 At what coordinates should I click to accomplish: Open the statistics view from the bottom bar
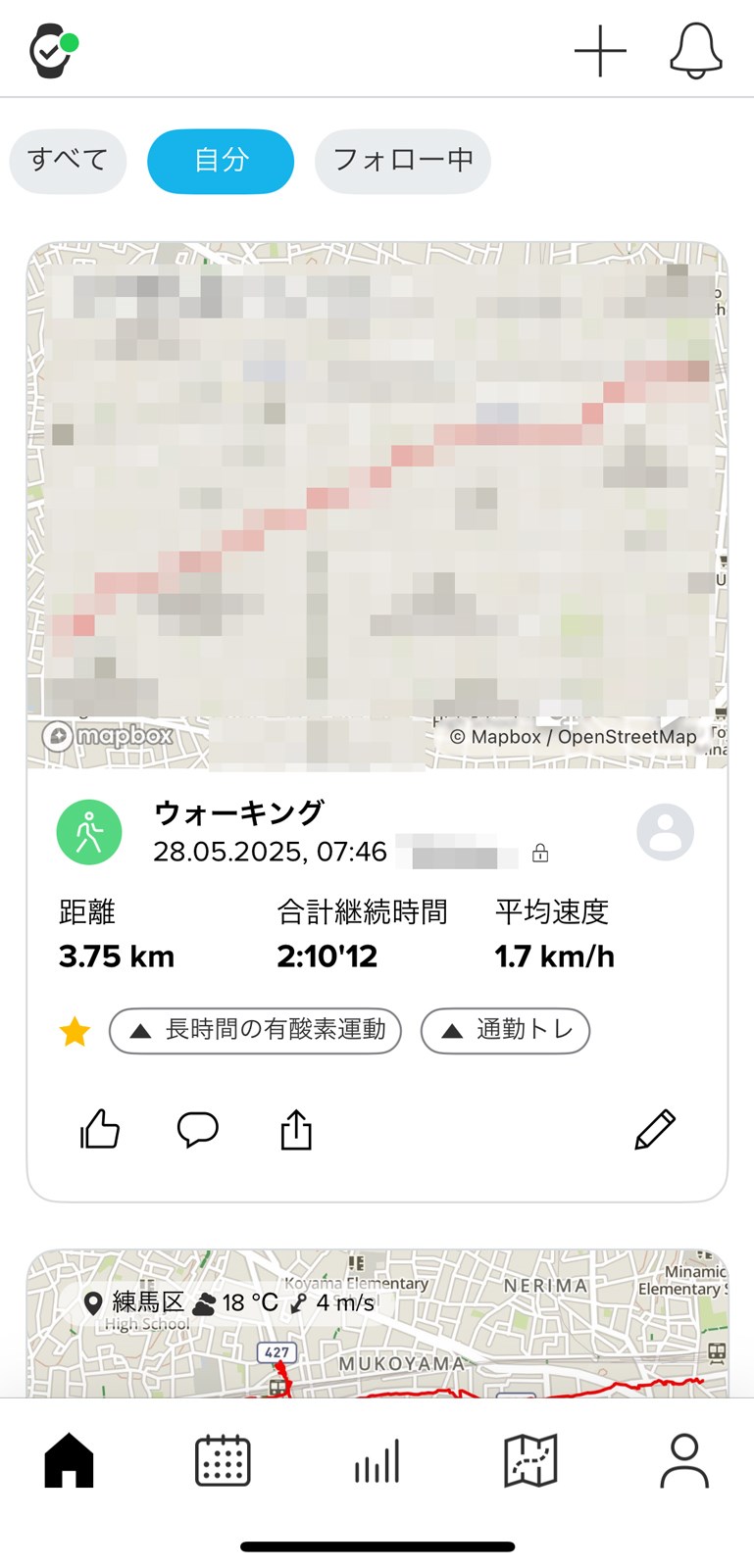pyautogui.click(x=377, y=1458)
